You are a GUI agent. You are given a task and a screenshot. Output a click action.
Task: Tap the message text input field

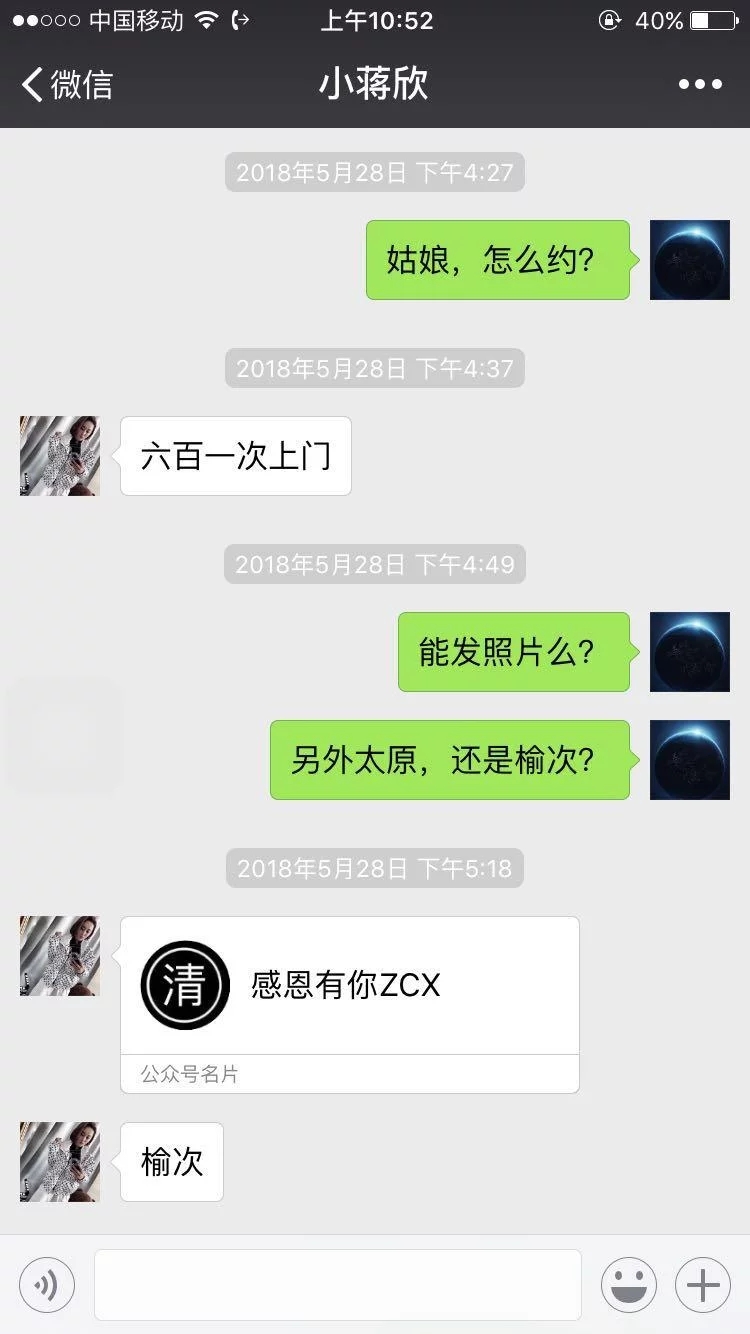click(337, 1285)
